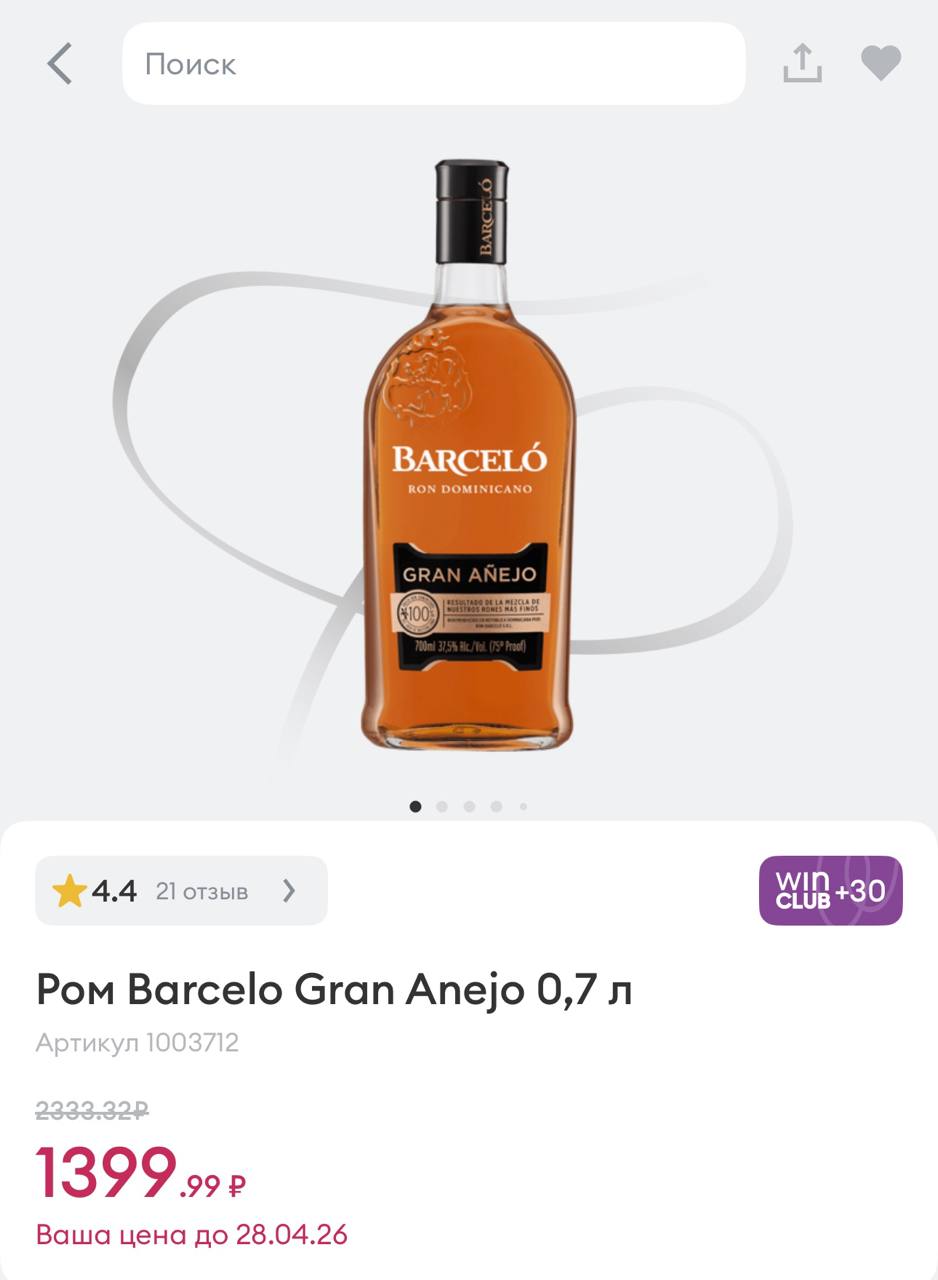Image resolution: width=938 pixels, height=1280 pixels.
Task: Go back using the arrow icon
Action: pyautogui.click(x=60, y=64)
